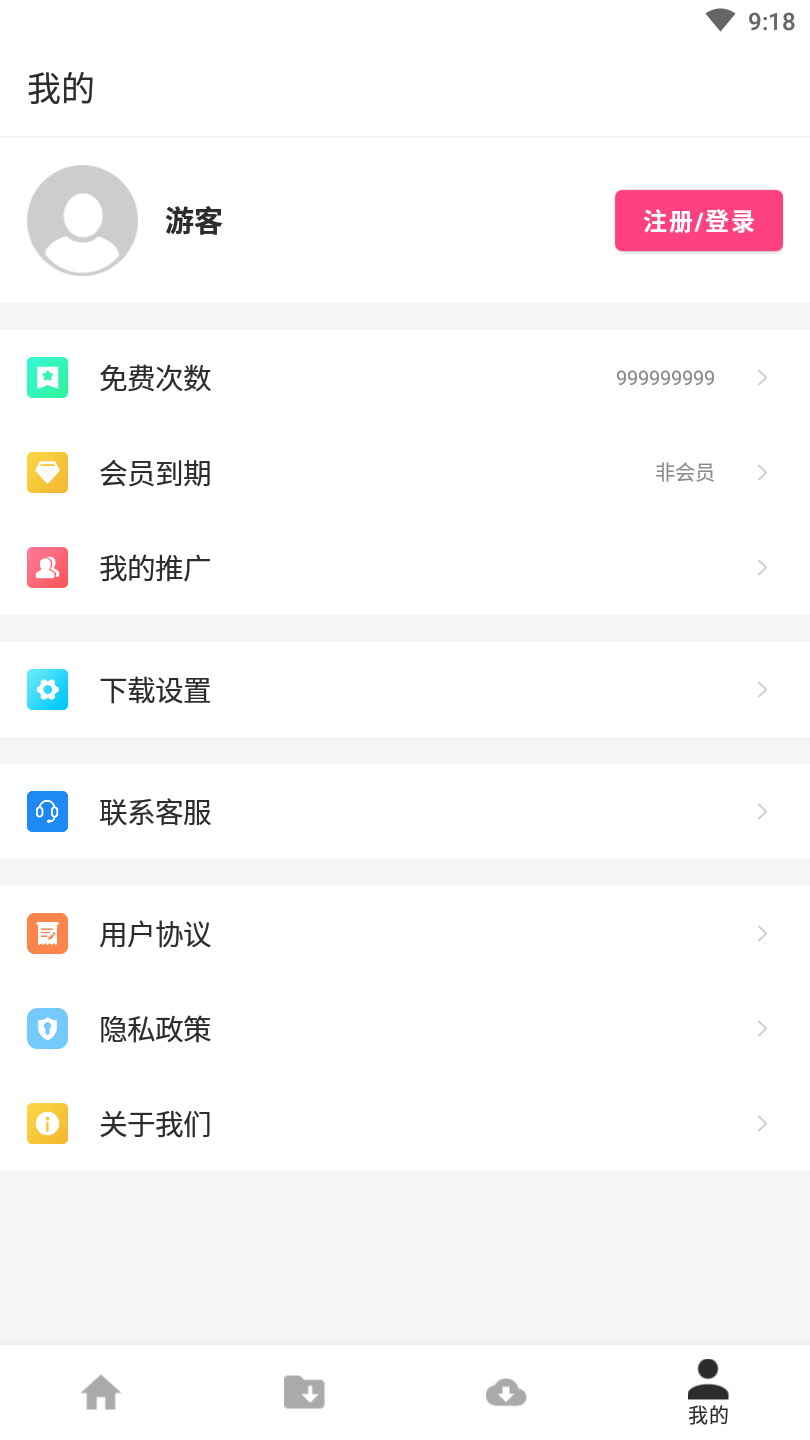Viewport: 810px width, 1440px height.
Task: Switch to the download folder tab
Action: (304, 1392)
